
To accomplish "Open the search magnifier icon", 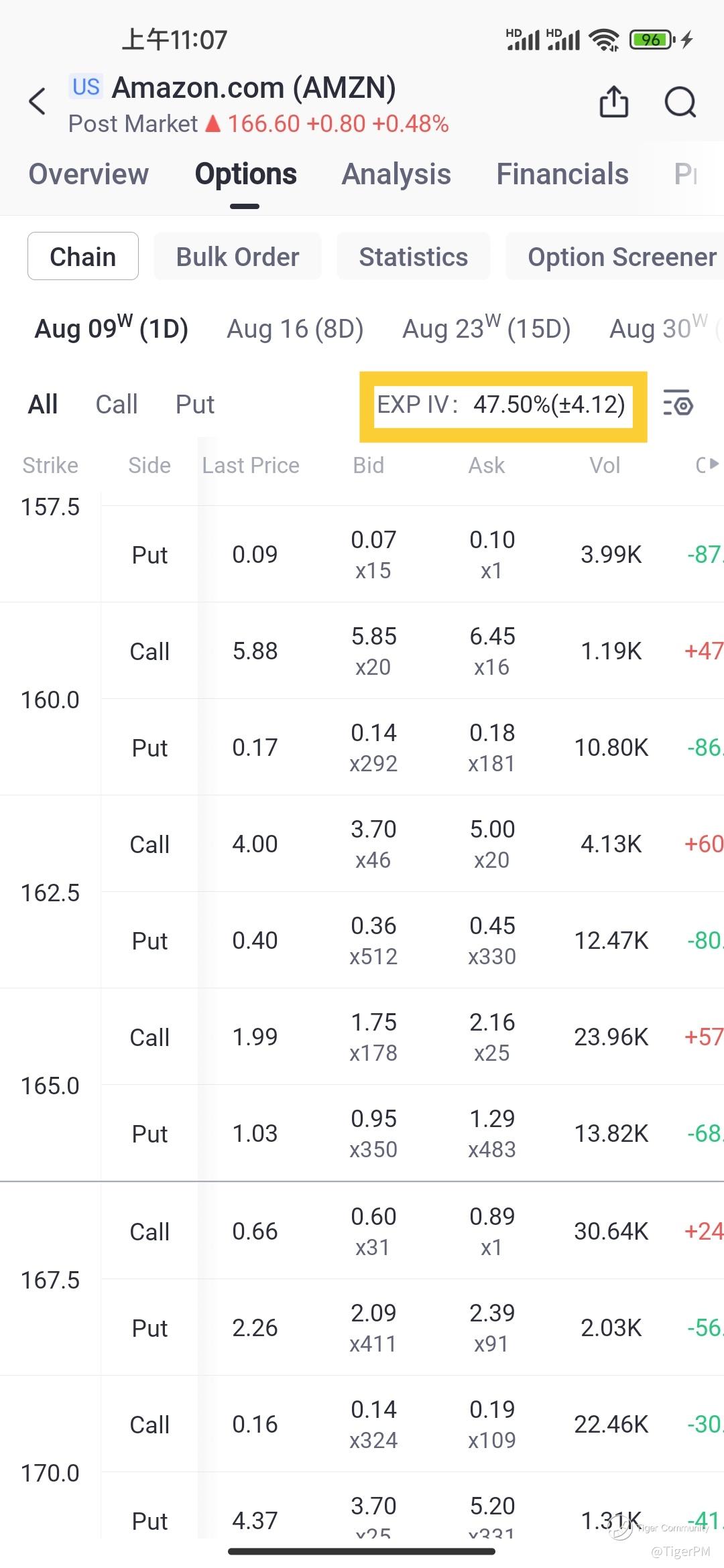I will click(680, 102).
